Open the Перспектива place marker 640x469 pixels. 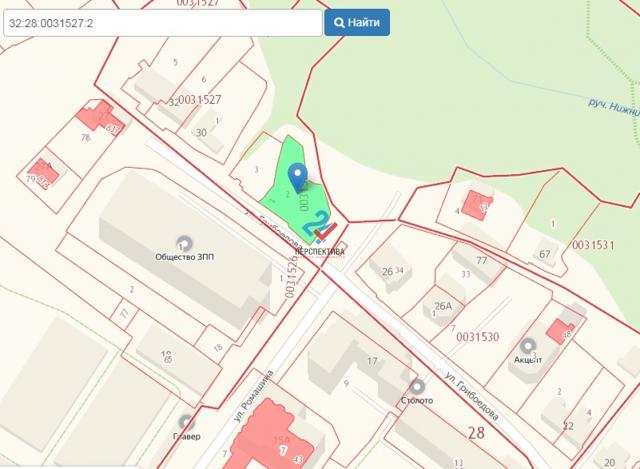(321, 234)
